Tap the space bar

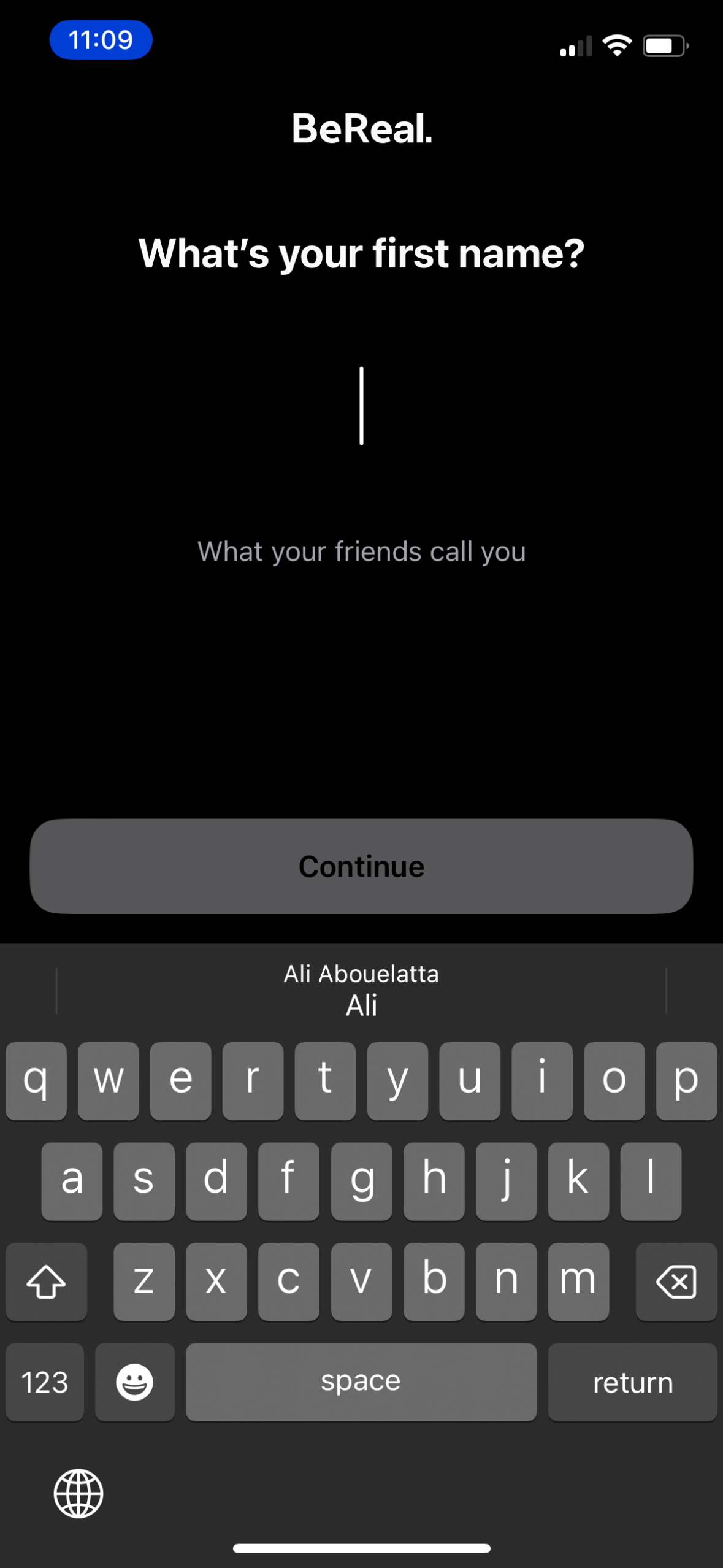coord(361,1382)
